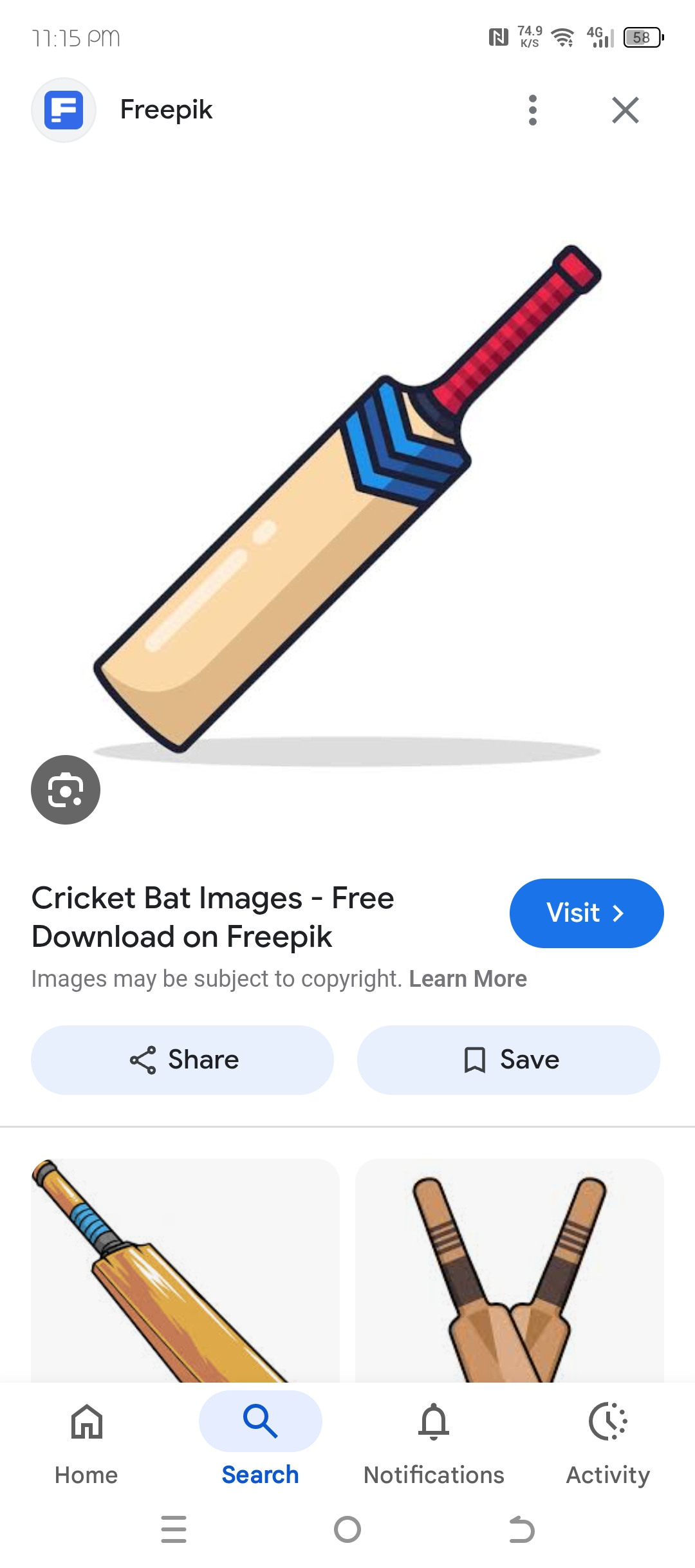Share this cricket bat image
Image resolution: width=695 pixels, height=1568 pixels.
(x=182, y=1059)
